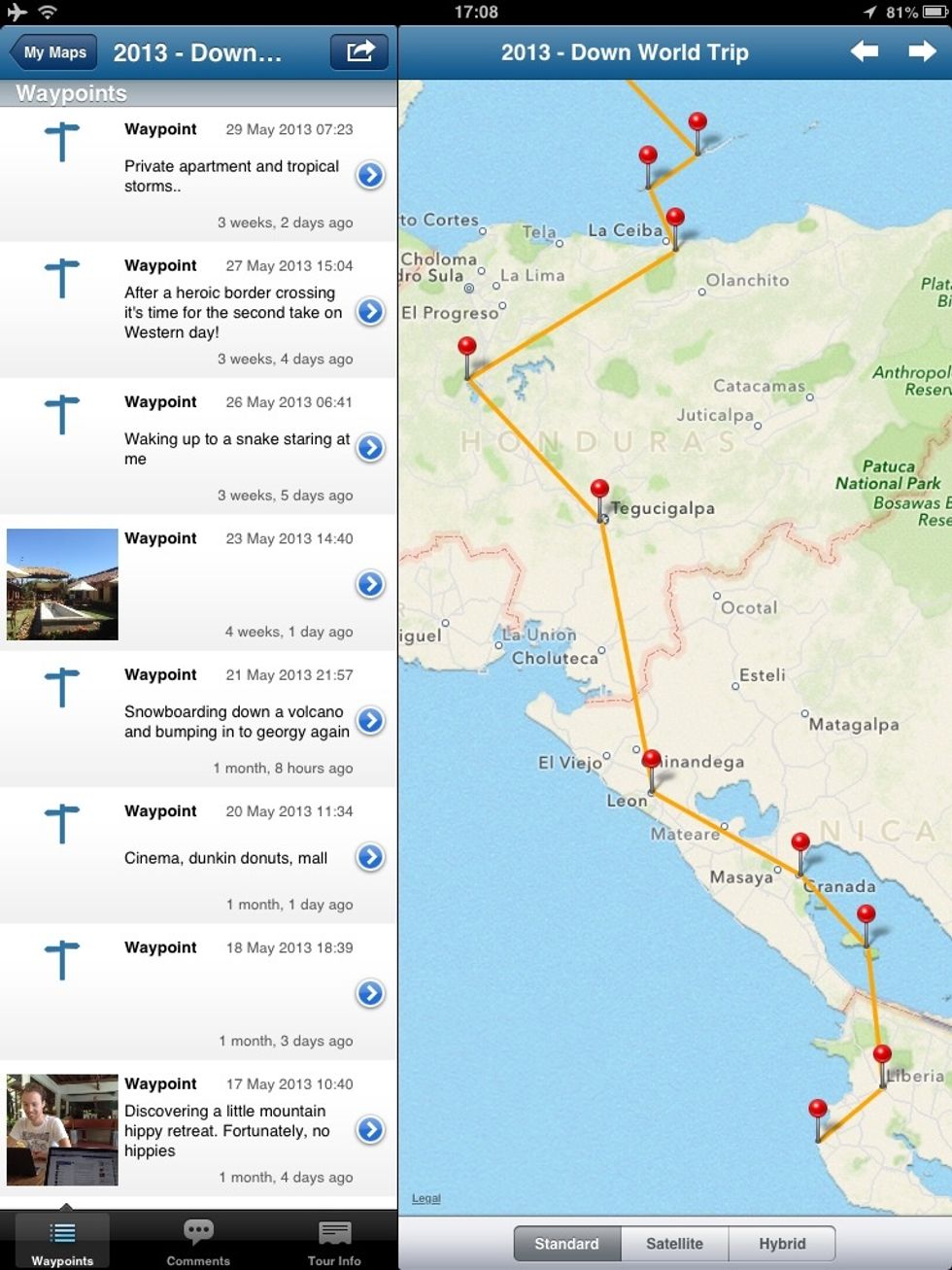Open waypoint about snake staring at me
Screen dimensions: 952x1270
(x=370, y=447)
